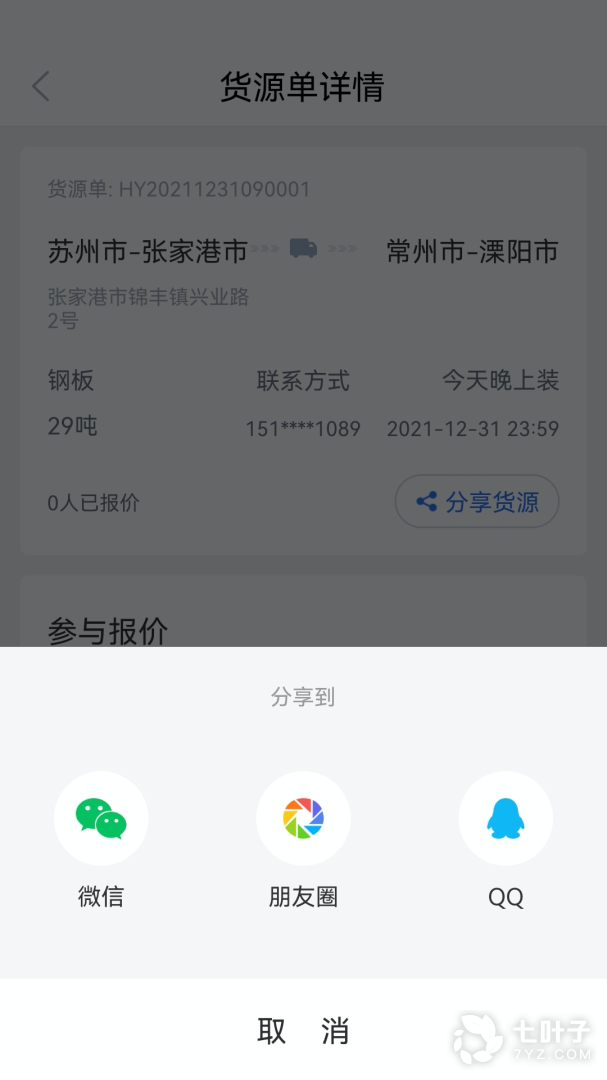Tap the back arrow in header
This screenshot has height=1080, width=607.
tap(40, 87)
